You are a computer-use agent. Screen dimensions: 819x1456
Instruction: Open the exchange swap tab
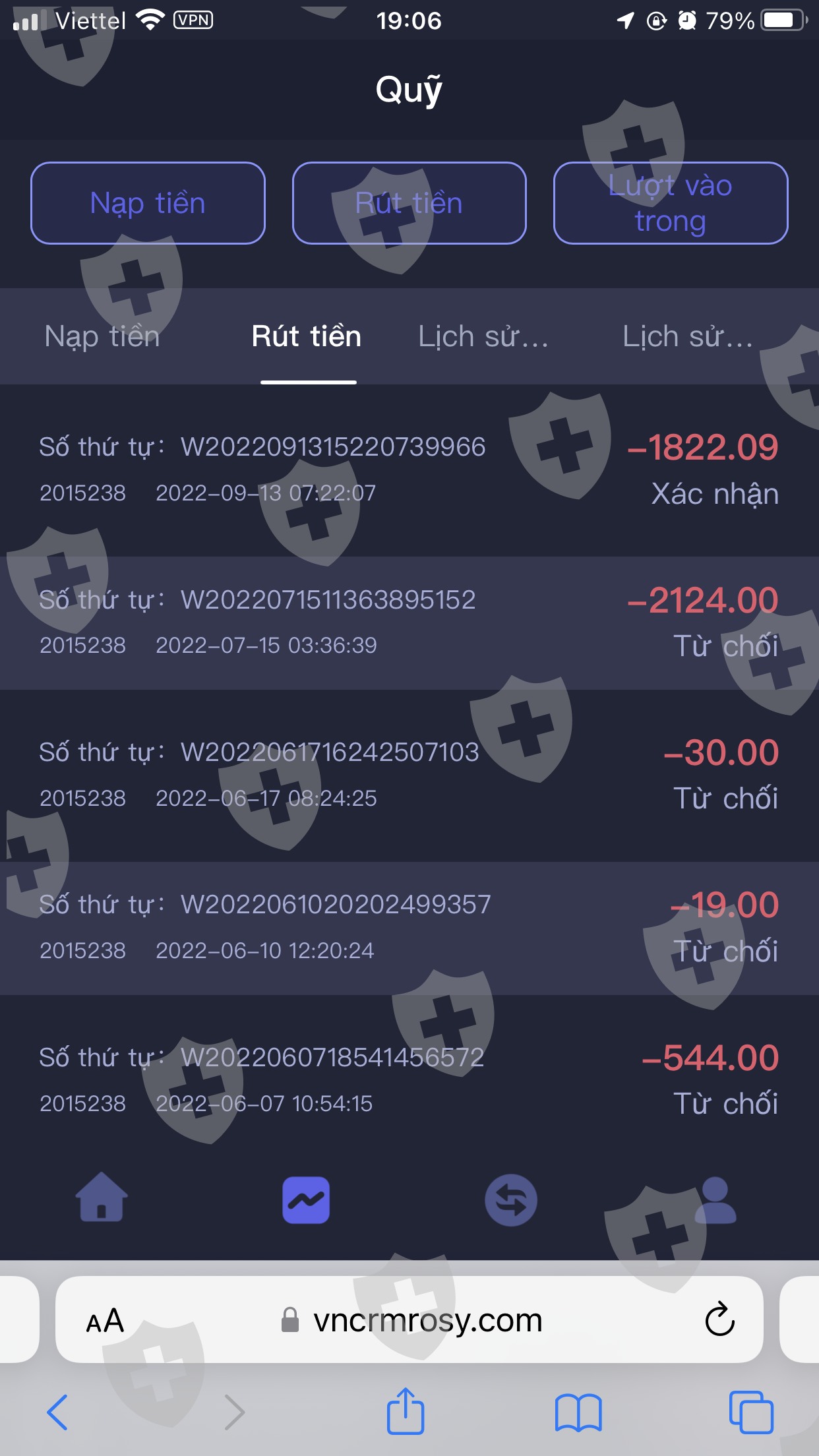point(510,1200)
